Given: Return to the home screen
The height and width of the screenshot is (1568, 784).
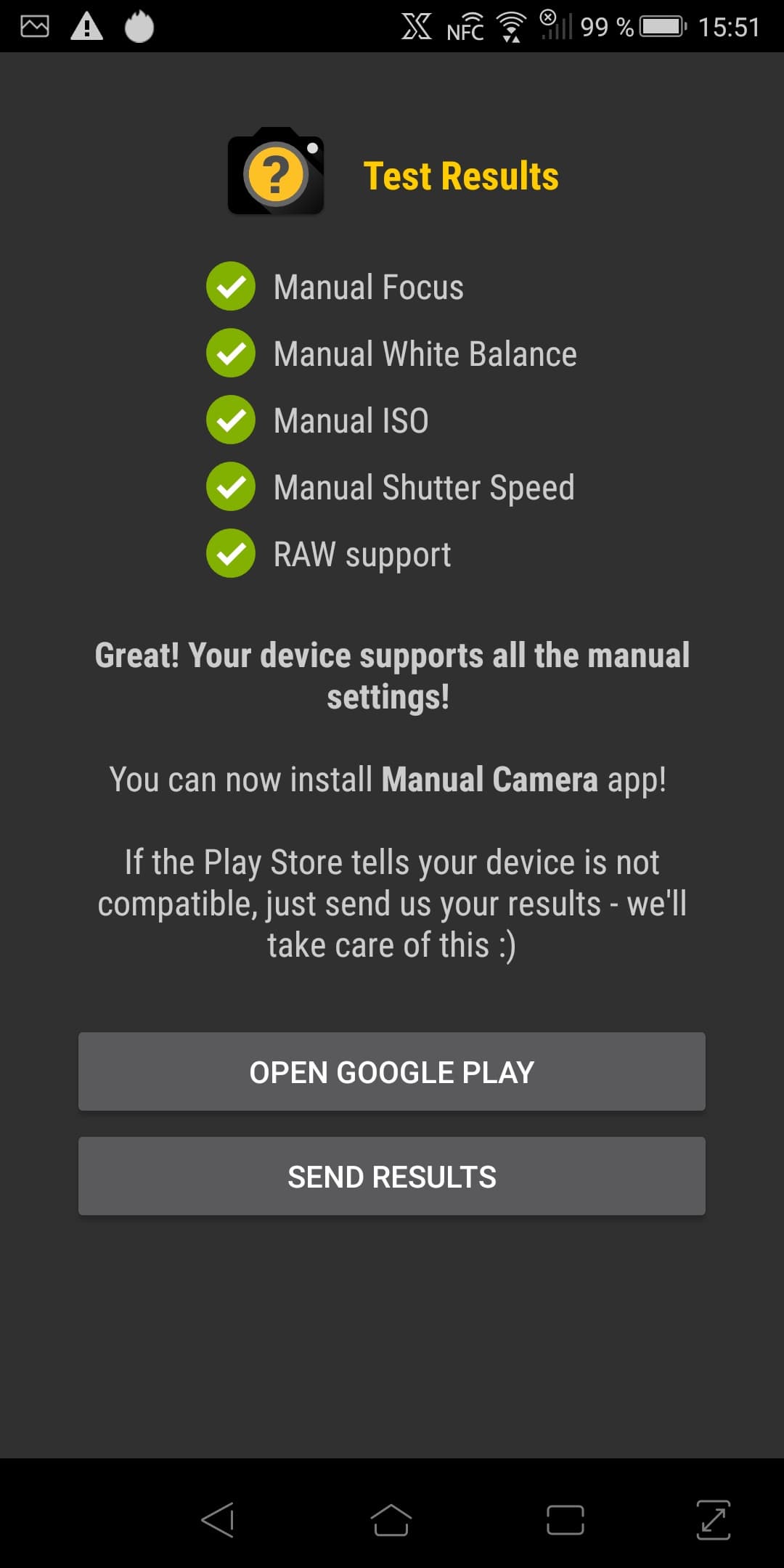Looking at the screenshot, I should pos(391,1519).
